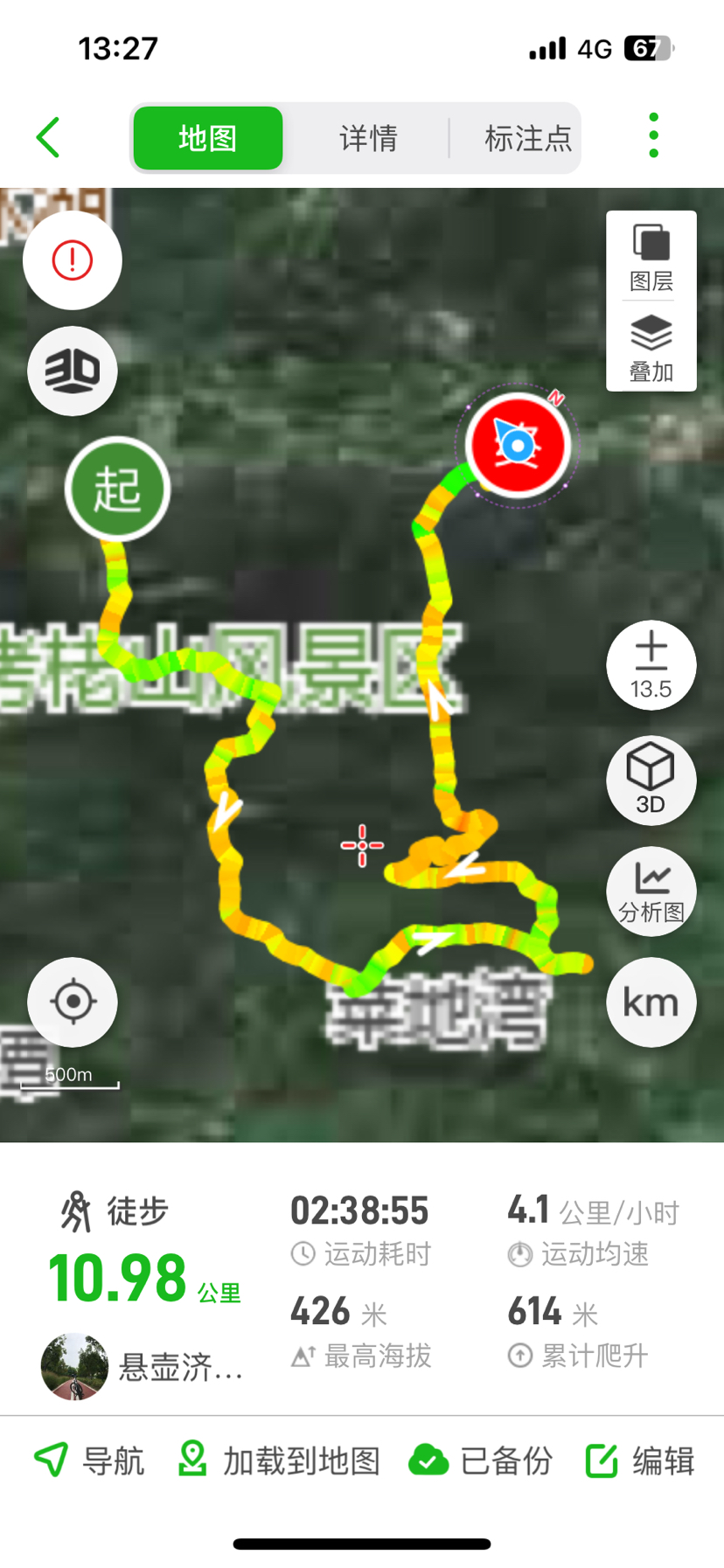The height and width of the screenshot is (1568, 724).
Task: Switch to the 详情 tab
Action: pyautogui.click(x=368, y=138)
